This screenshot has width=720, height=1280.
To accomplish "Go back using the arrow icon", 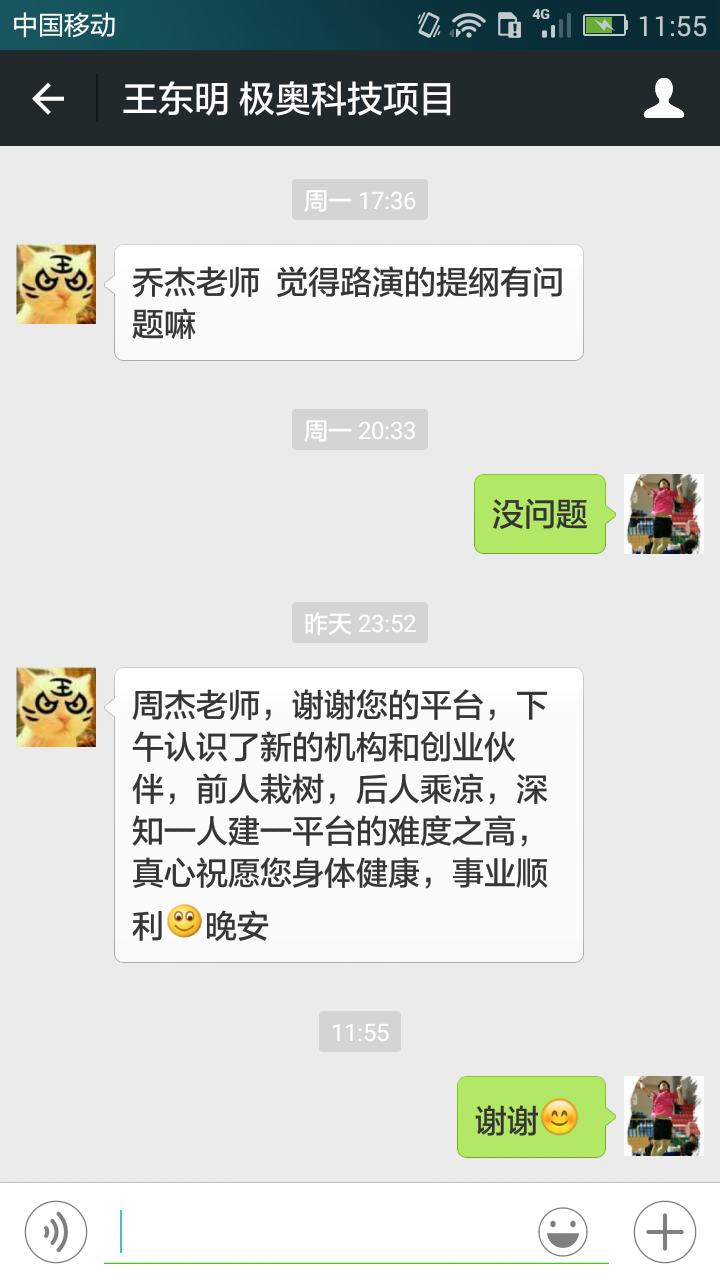I will pyautogui.click(x=48, y=99).
